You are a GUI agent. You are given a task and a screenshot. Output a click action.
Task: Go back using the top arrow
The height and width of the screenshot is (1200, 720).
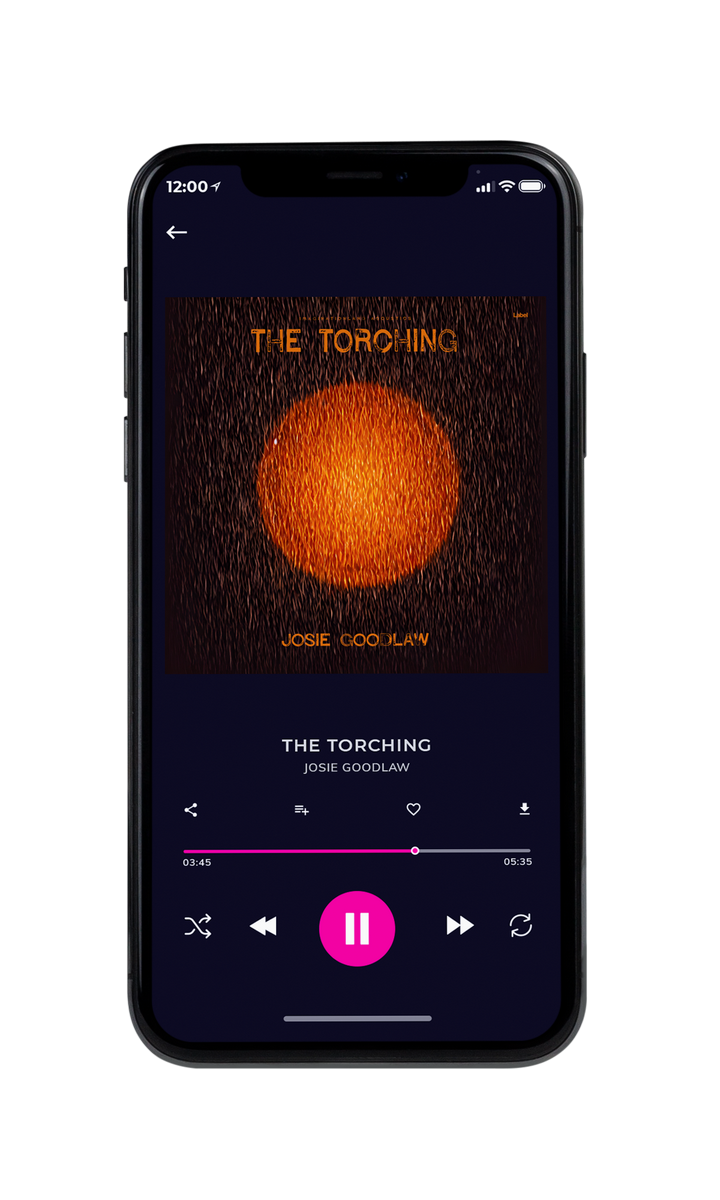[177, 232]
